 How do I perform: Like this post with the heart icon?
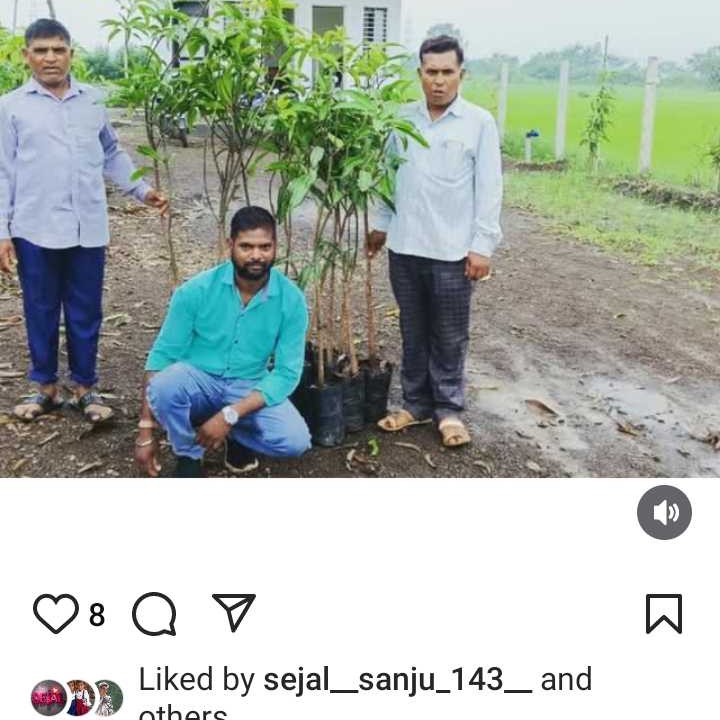point(56,614)
